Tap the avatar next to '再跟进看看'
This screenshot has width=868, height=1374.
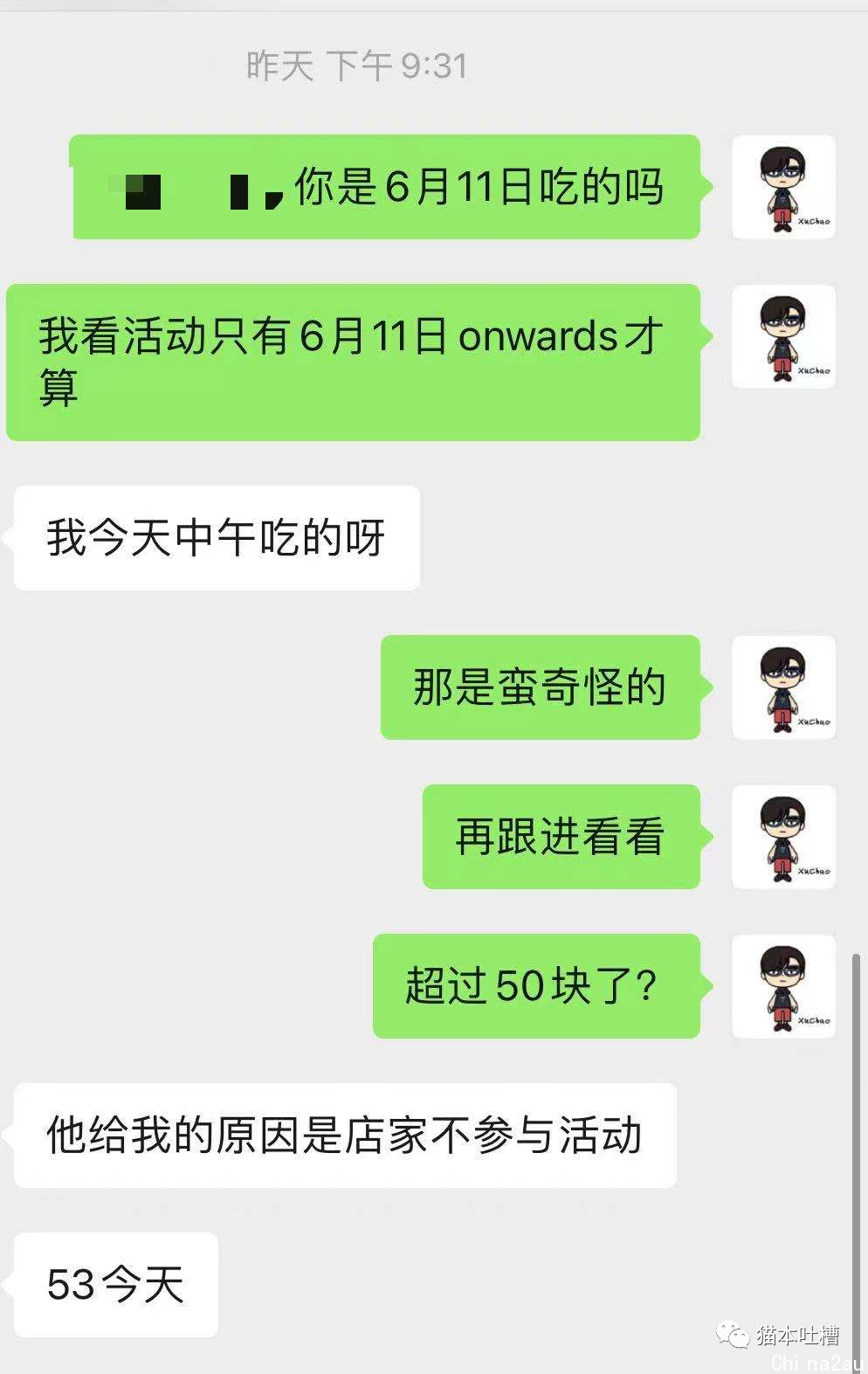(x=783, y=837)
